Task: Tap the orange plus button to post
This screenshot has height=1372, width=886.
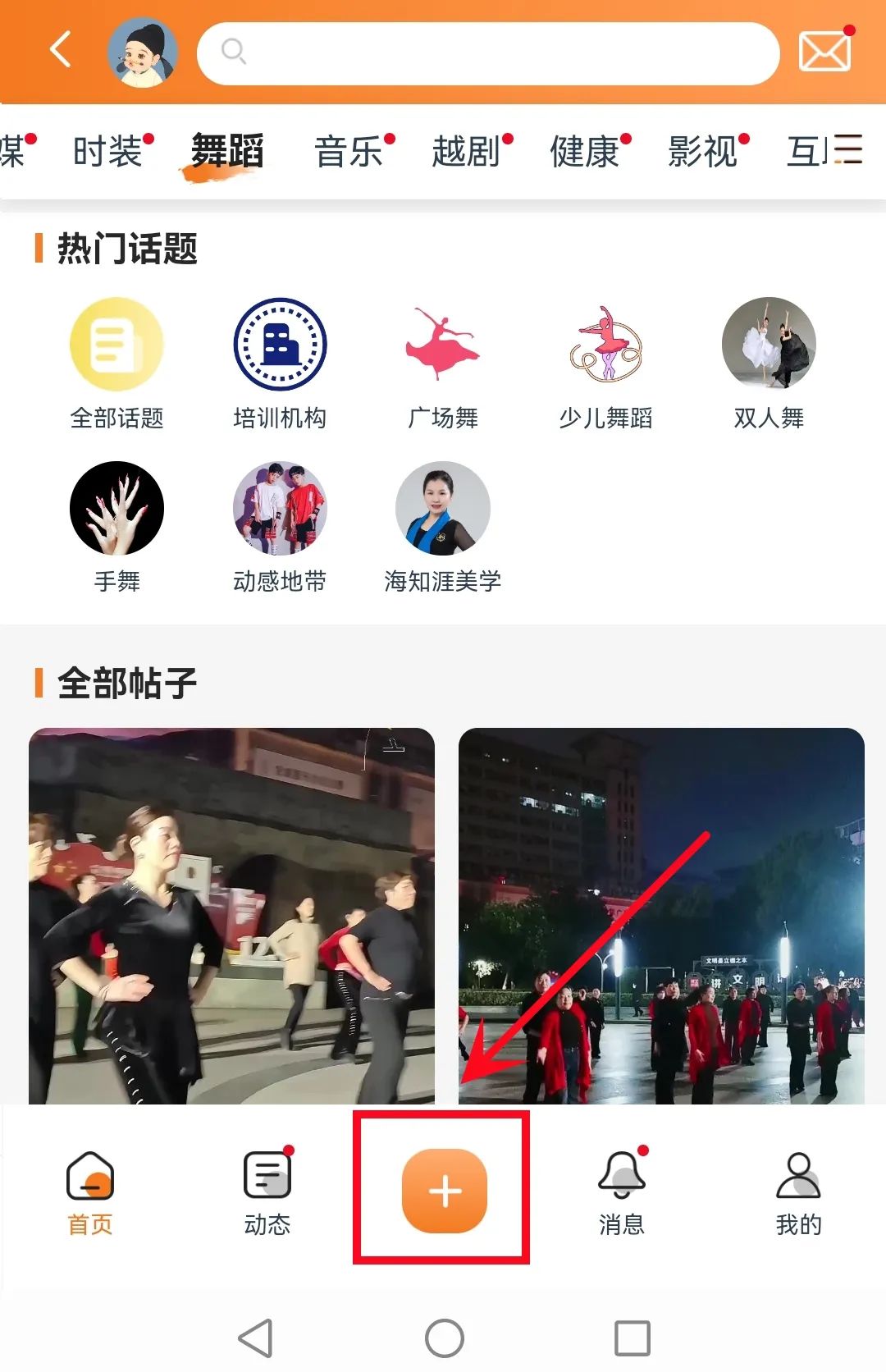Action: (444, 1191)
